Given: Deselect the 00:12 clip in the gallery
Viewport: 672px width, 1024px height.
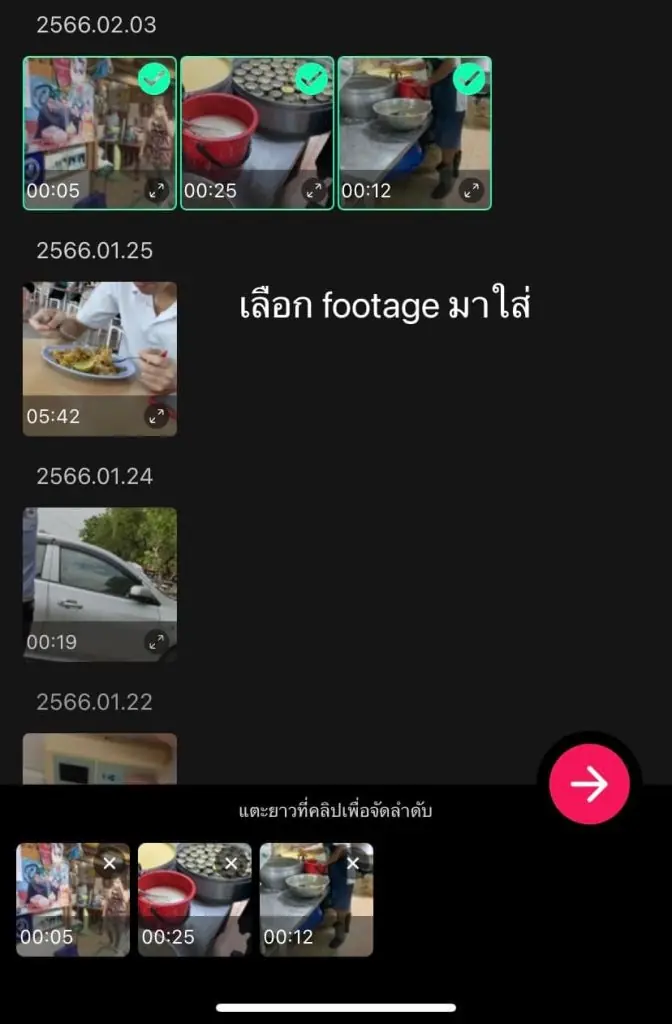Looking at the screenshot, I should click(x=469, y=79).
